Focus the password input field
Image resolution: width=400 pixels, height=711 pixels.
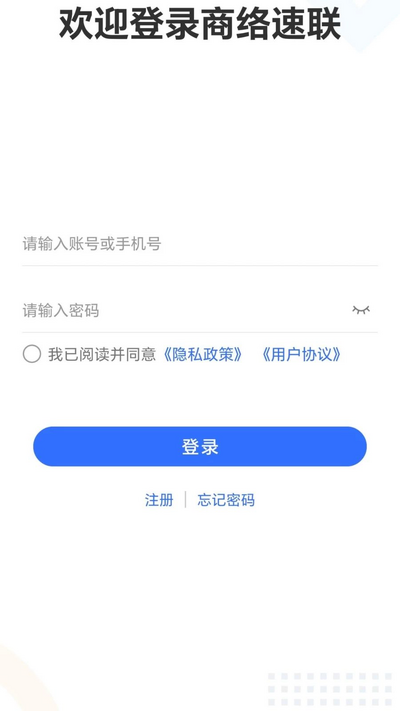tap(184, 311)
